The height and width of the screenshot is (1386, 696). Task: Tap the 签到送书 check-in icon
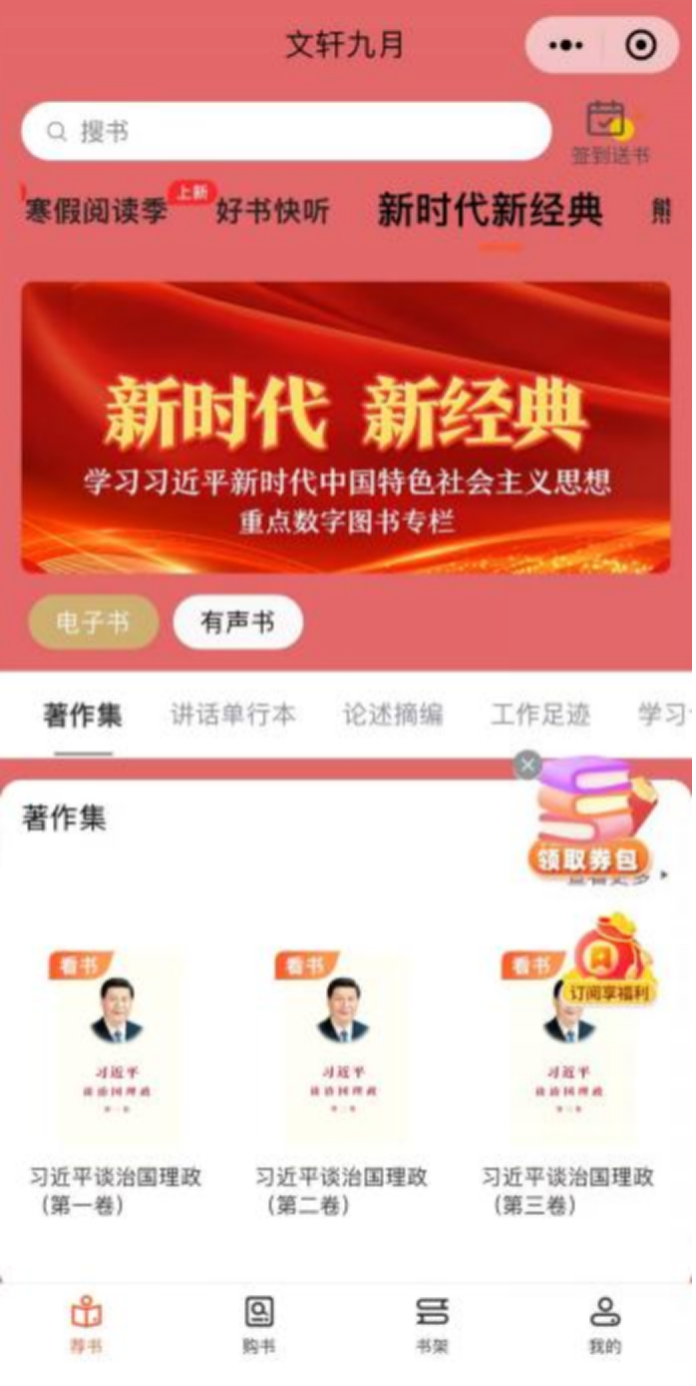pos(609,130)
